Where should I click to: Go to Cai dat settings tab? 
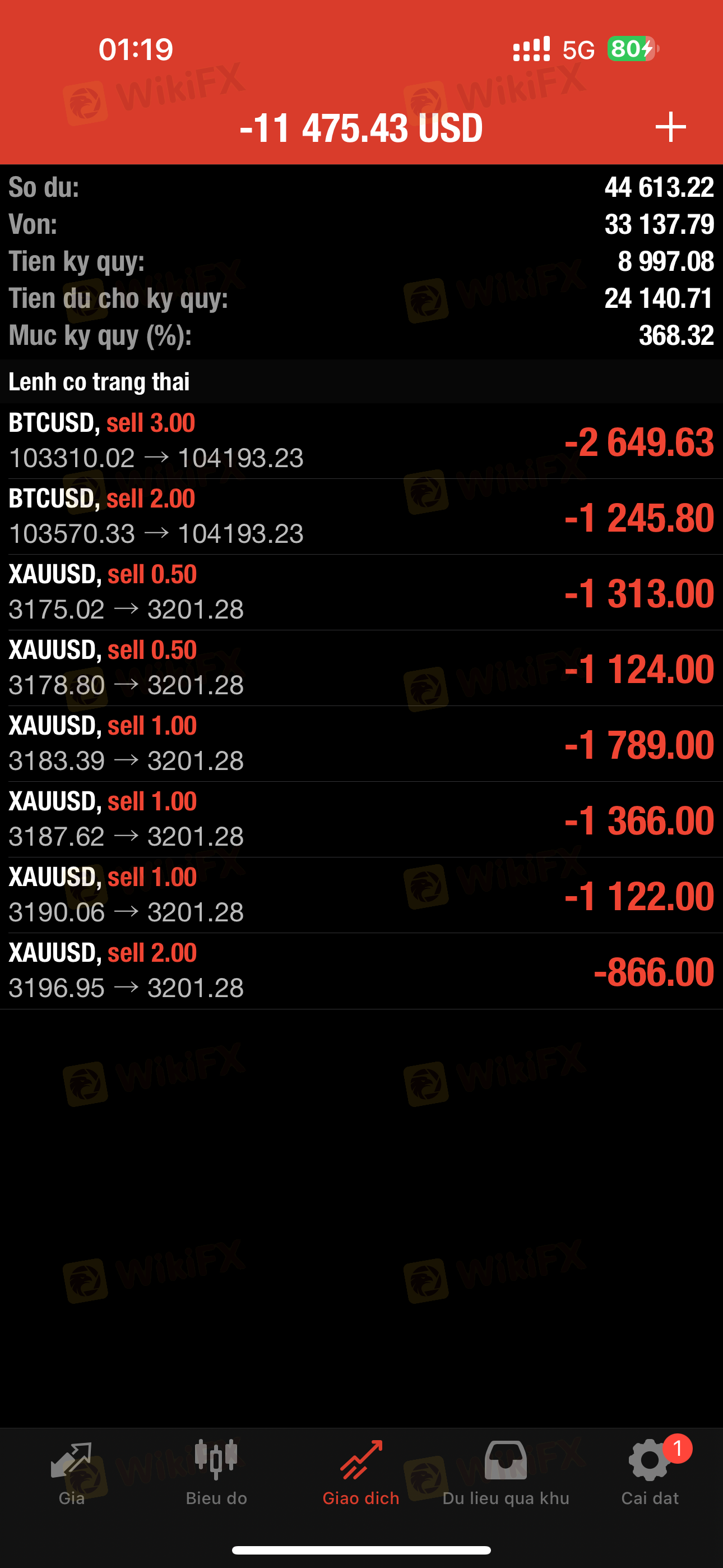[x=650, y=1473]
